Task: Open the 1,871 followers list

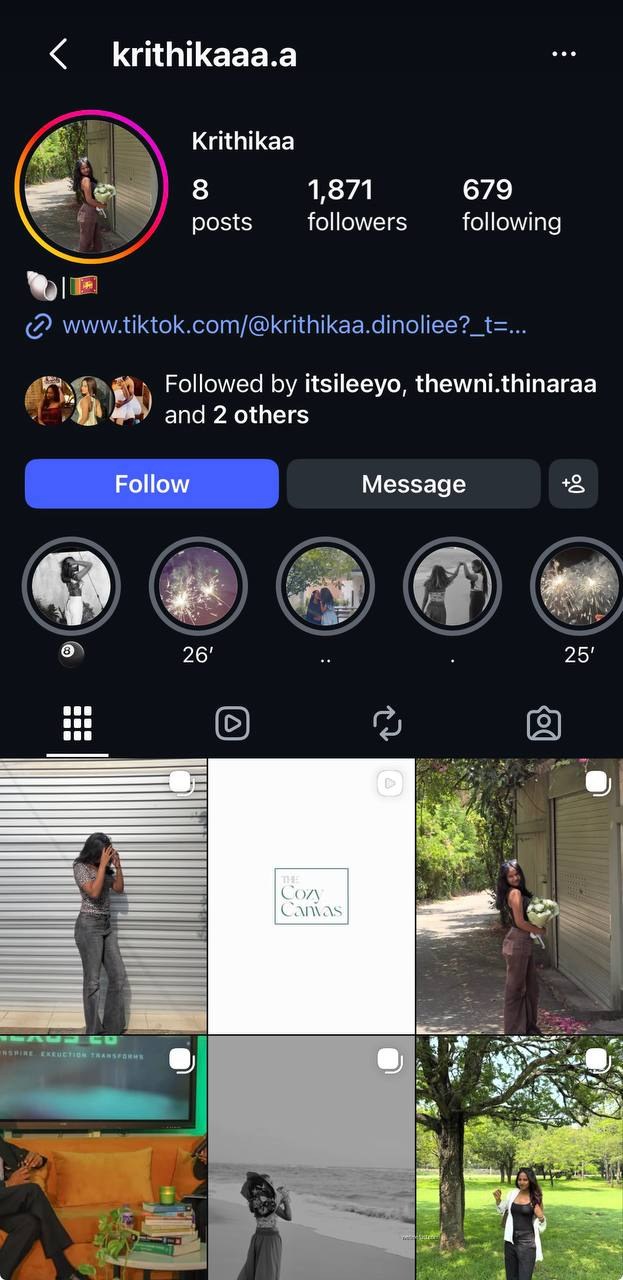Action: tap(357, 205)
